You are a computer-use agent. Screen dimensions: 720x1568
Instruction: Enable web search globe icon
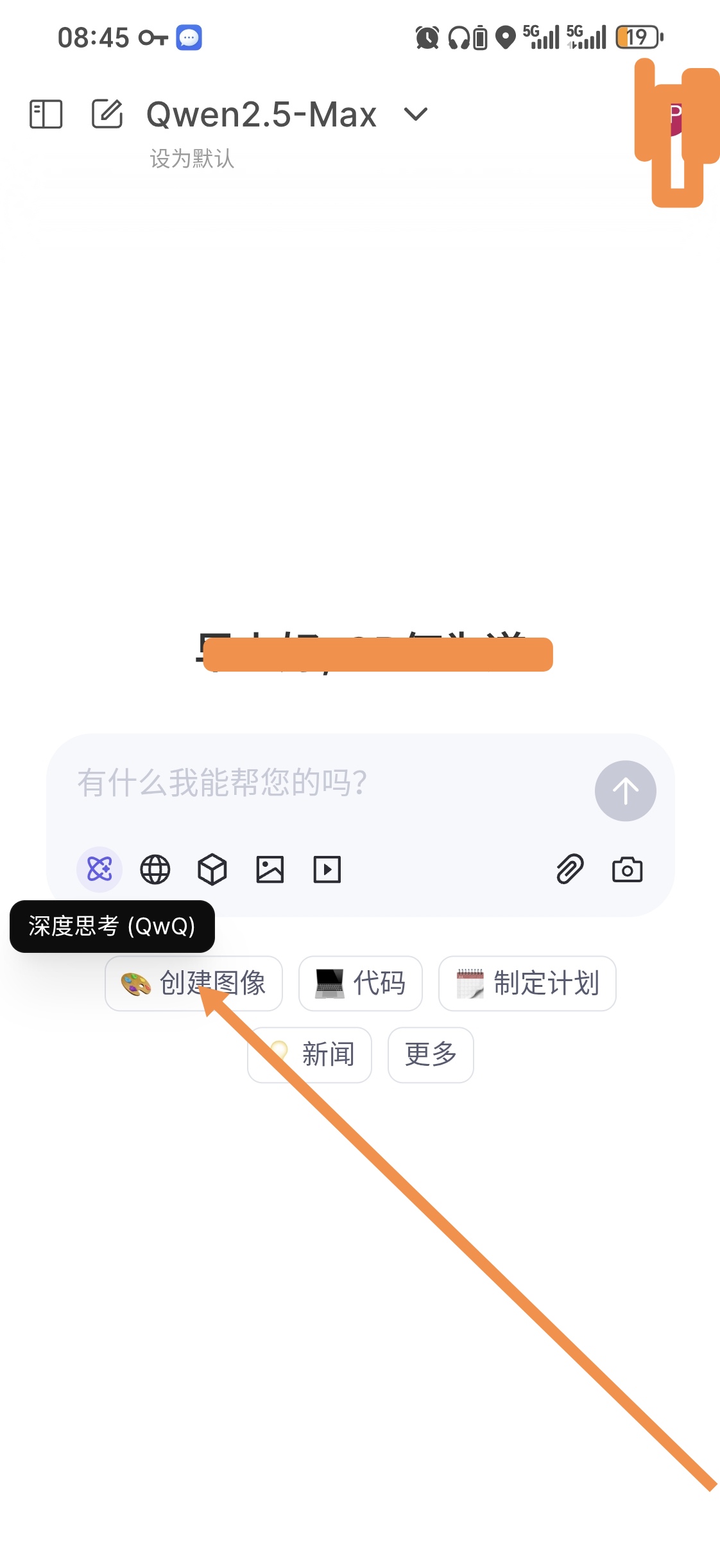click(155, 870)
